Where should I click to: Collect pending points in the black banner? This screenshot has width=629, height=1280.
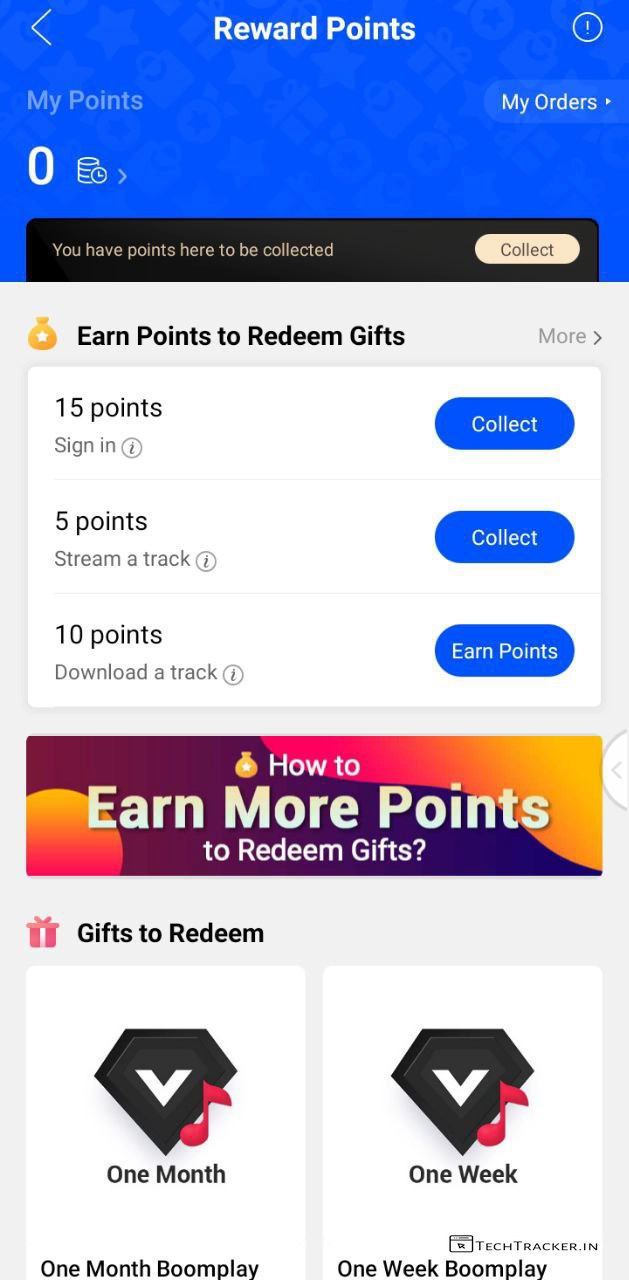tap(526, 250)
